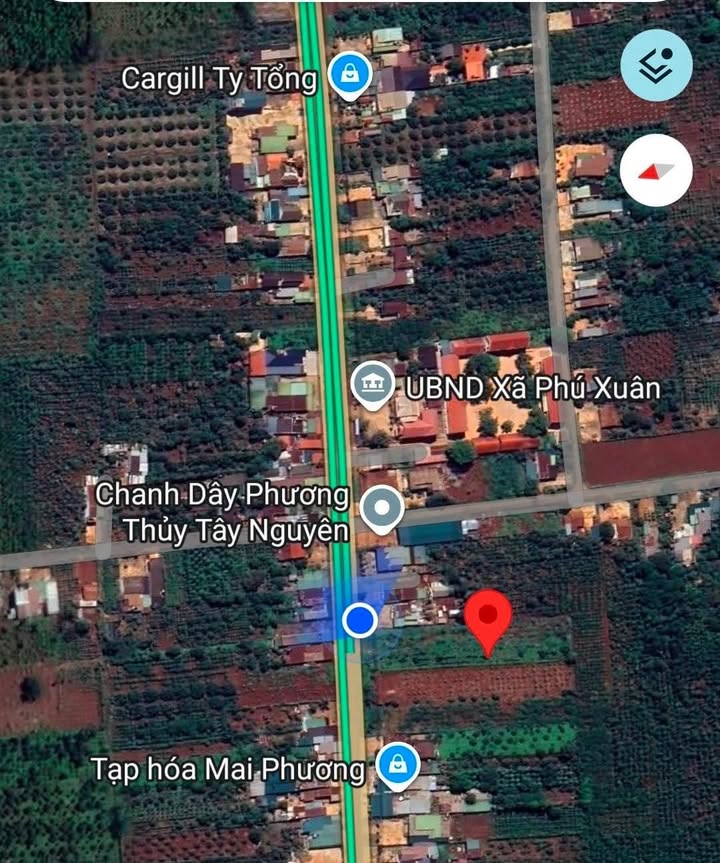Open Chanh Dây Phương Thủy Tây Nguyên marker

pyautogui.click(x=381, y=509)
